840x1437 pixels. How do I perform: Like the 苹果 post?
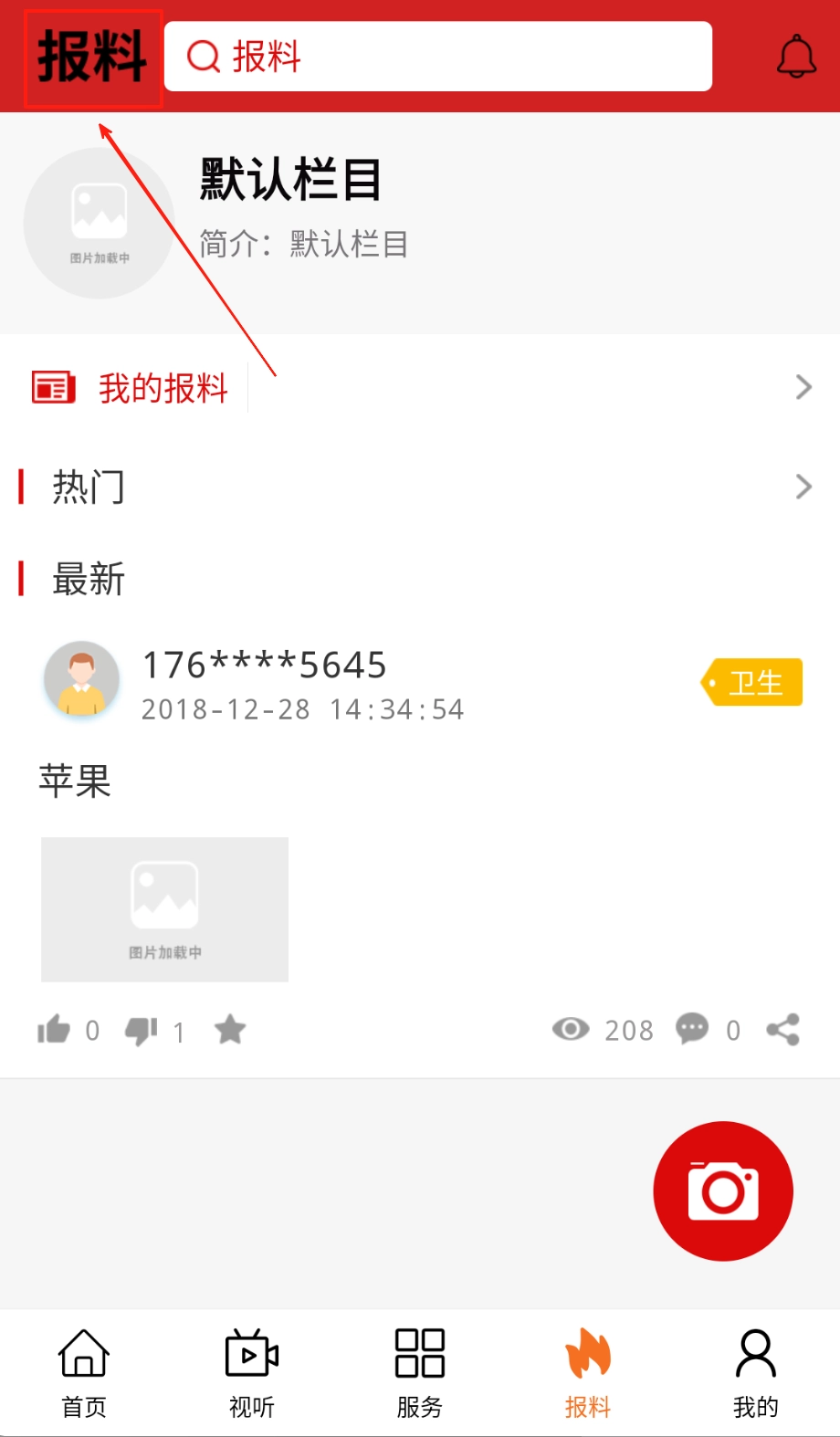[54, 1030]
